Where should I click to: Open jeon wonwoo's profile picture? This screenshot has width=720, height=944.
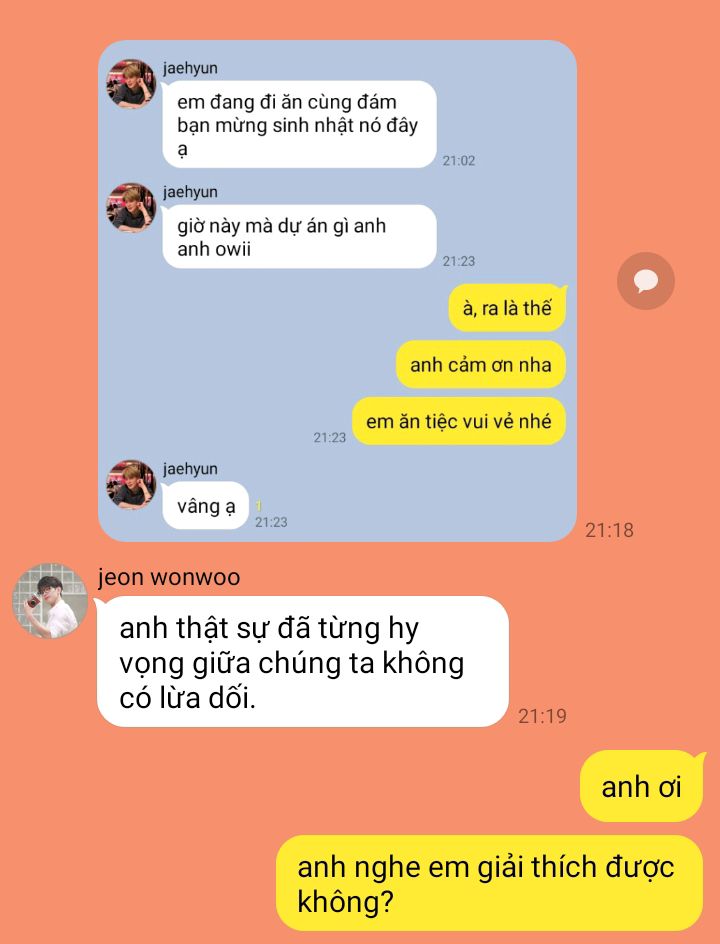(x=50, y=600)
